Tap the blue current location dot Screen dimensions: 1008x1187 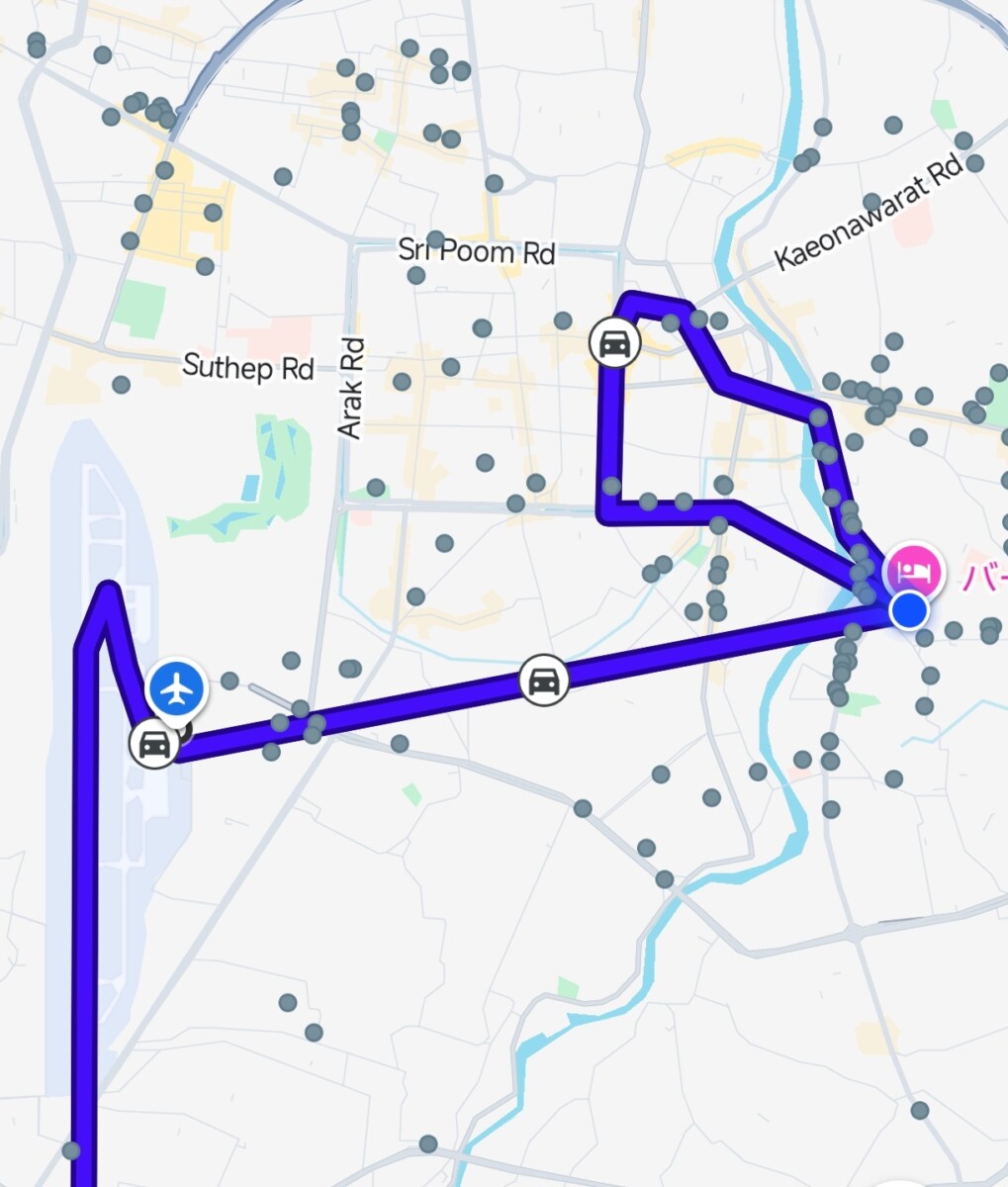click(x=908, y=609)
